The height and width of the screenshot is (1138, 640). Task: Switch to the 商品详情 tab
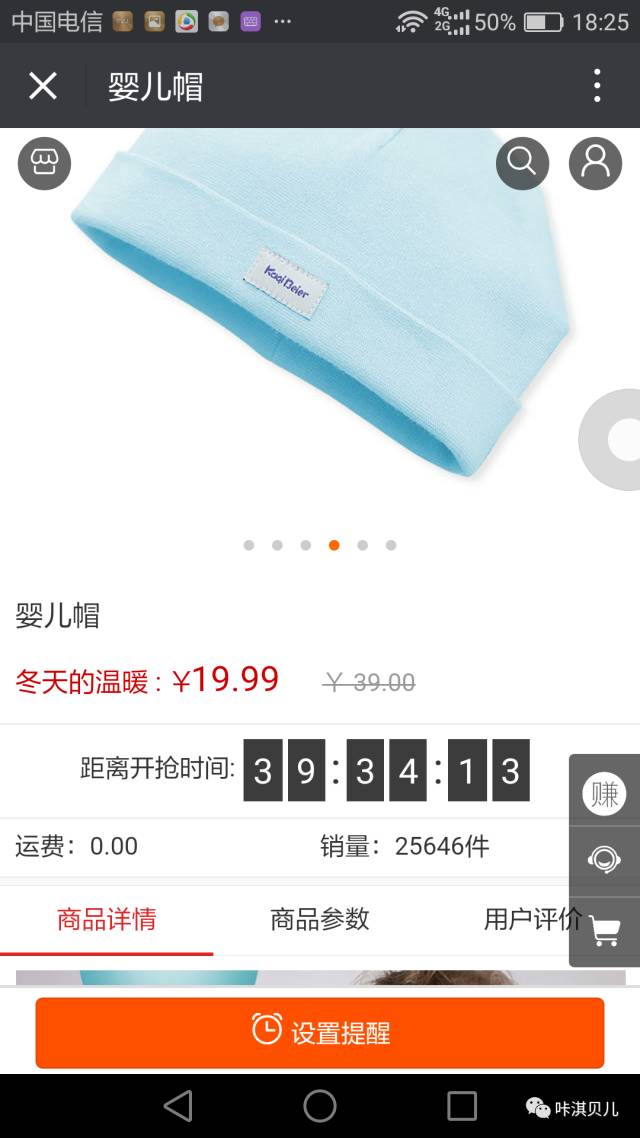click(x=106, y=919)
